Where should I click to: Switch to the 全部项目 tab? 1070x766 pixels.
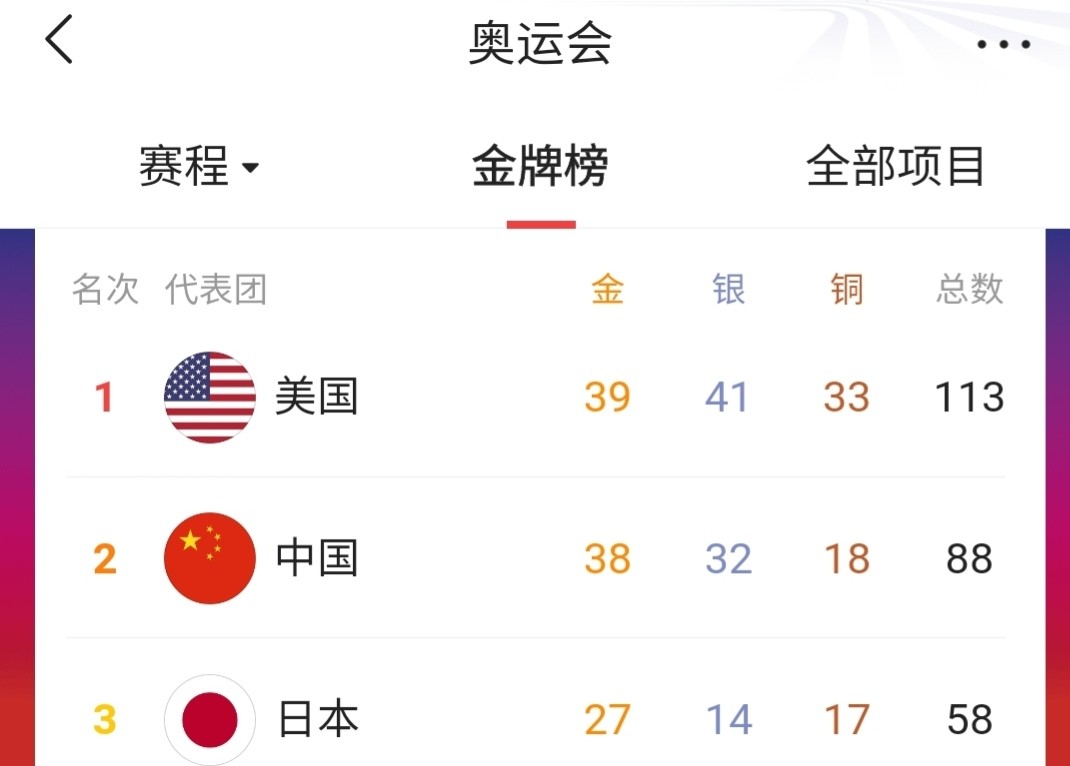[895, 167]
